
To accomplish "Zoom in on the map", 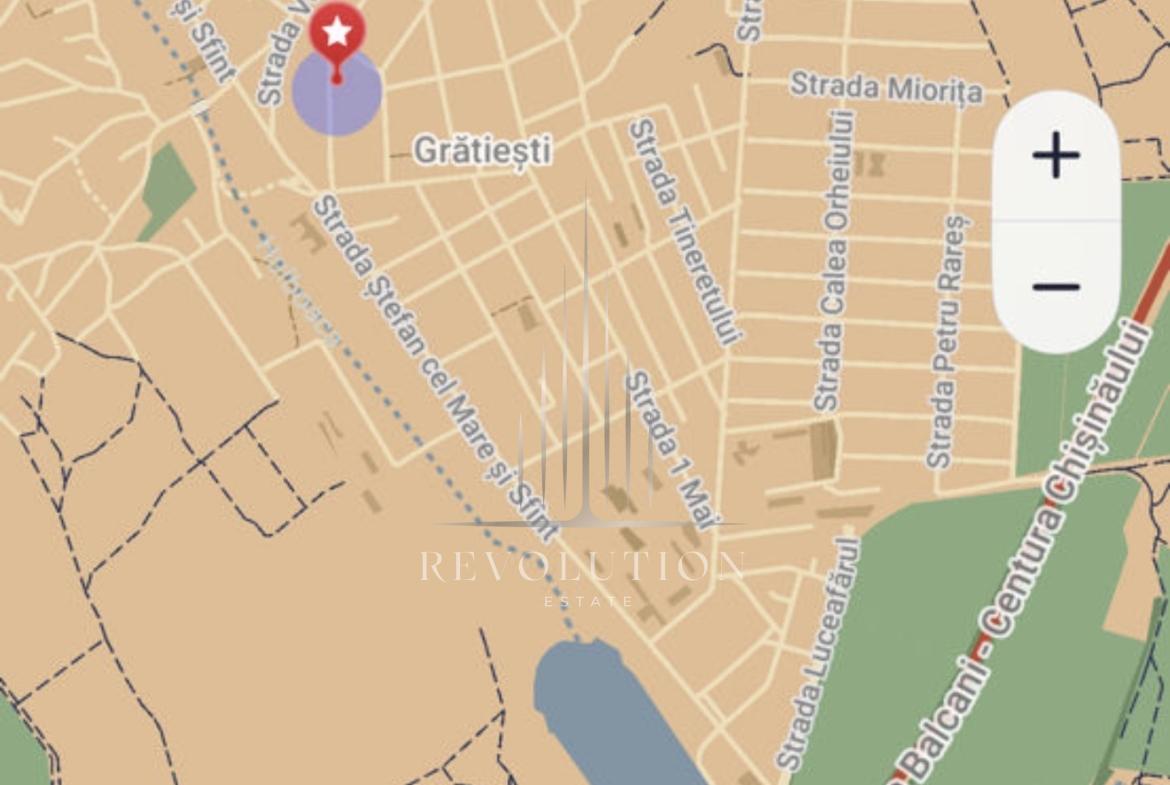I will coord(1056,156).
